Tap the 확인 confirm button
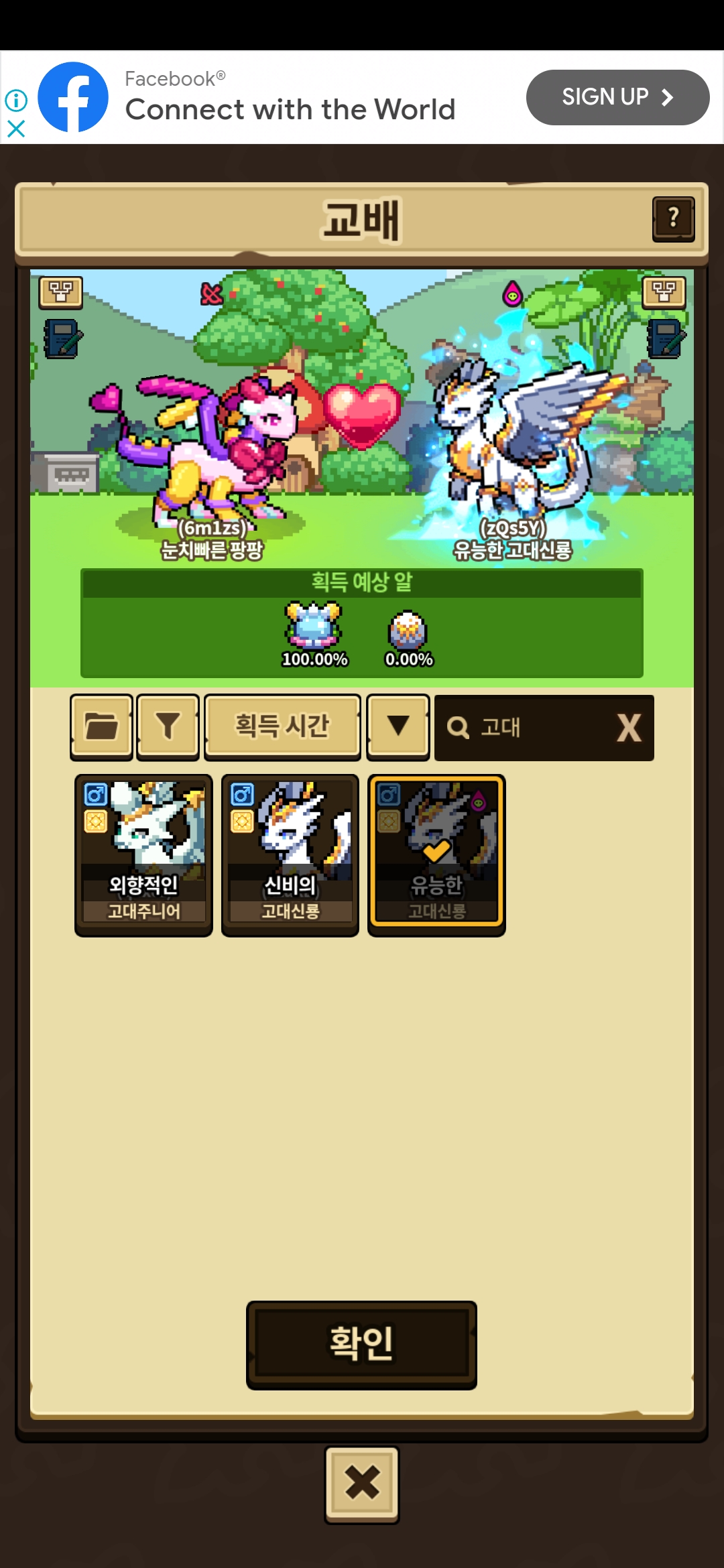The image size is (724, 1568). tap(361, 1344)
